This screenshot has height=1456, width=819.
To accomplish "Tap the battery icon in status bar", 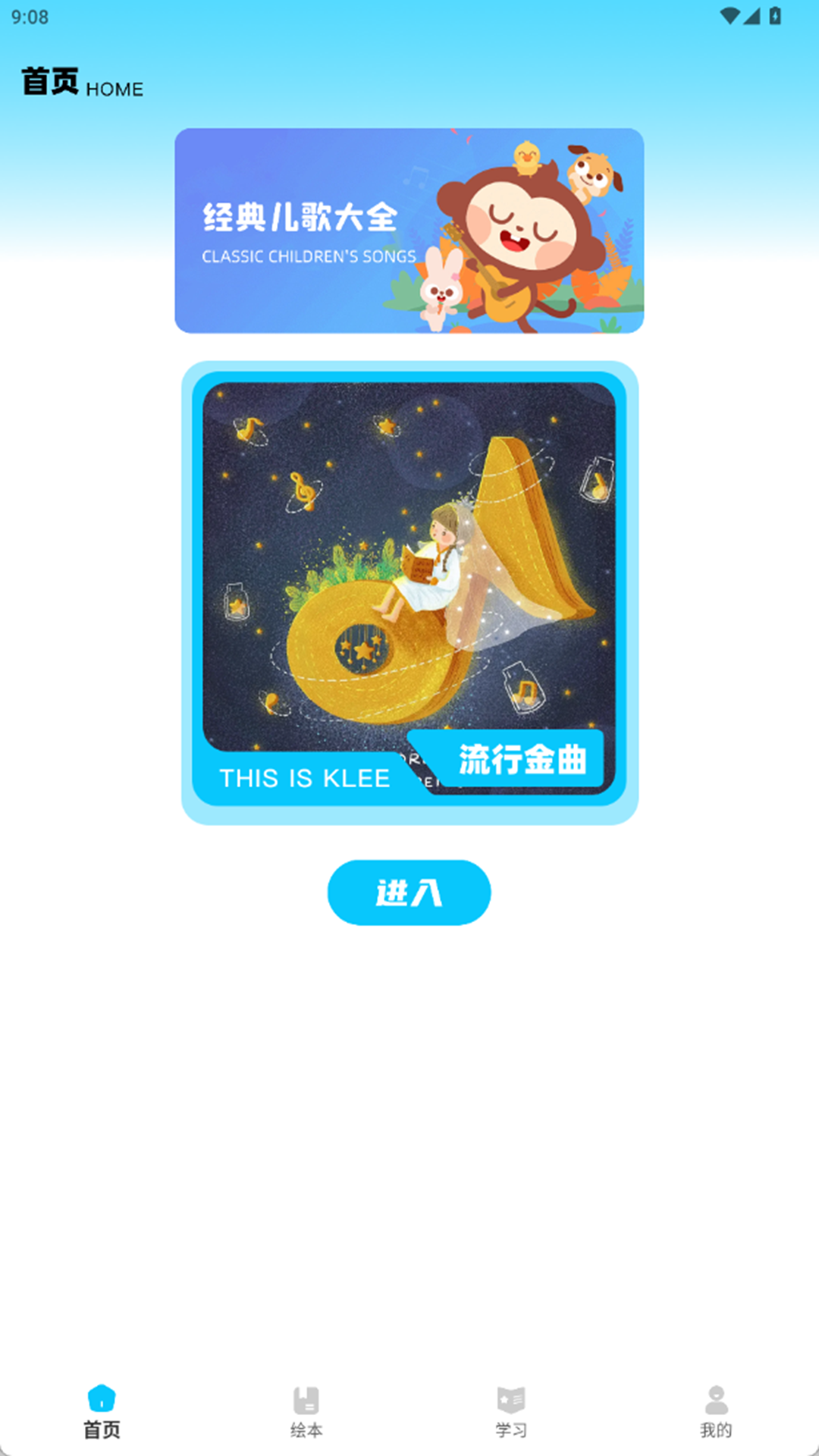I will (775, 15).
